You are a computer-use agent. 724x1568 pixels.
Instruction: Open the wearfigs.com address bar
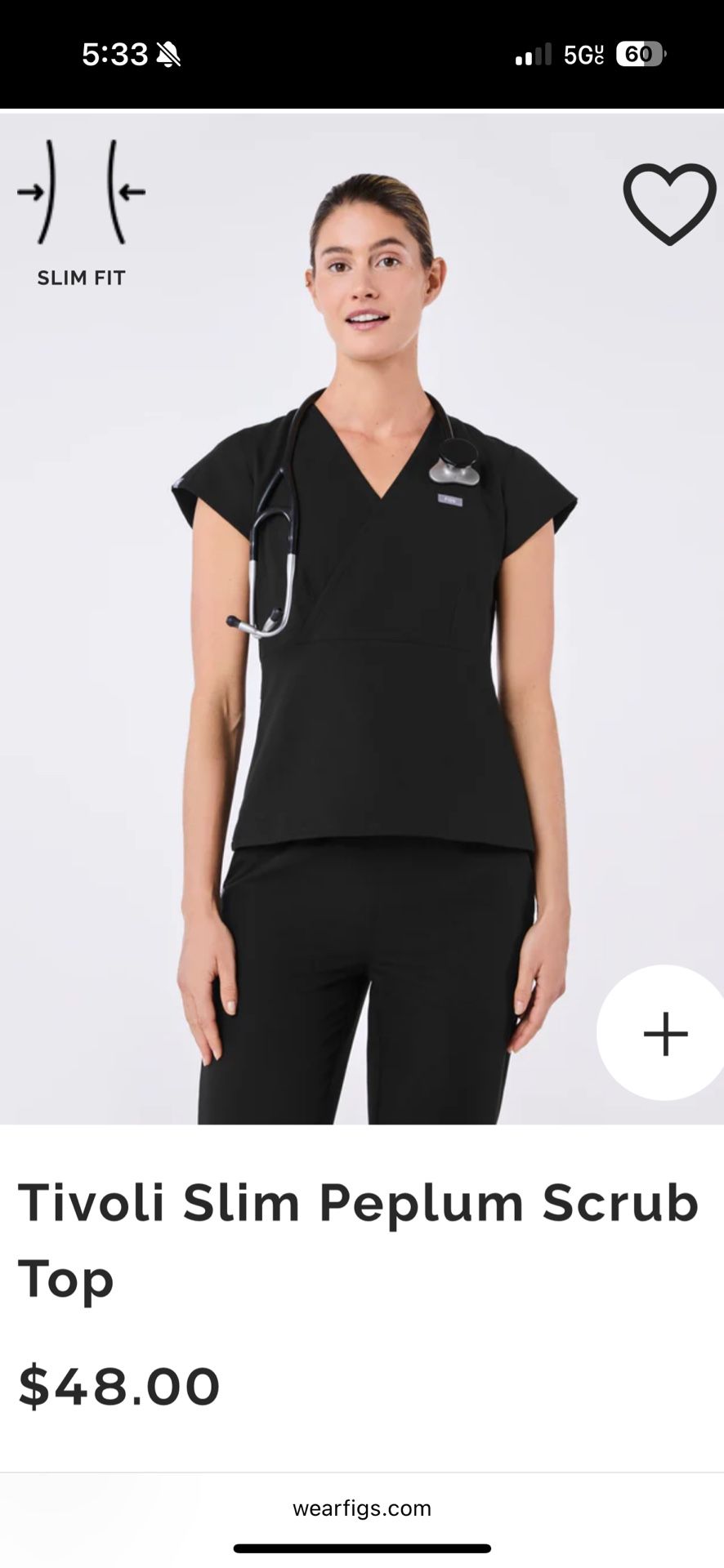coord(362,1508)
